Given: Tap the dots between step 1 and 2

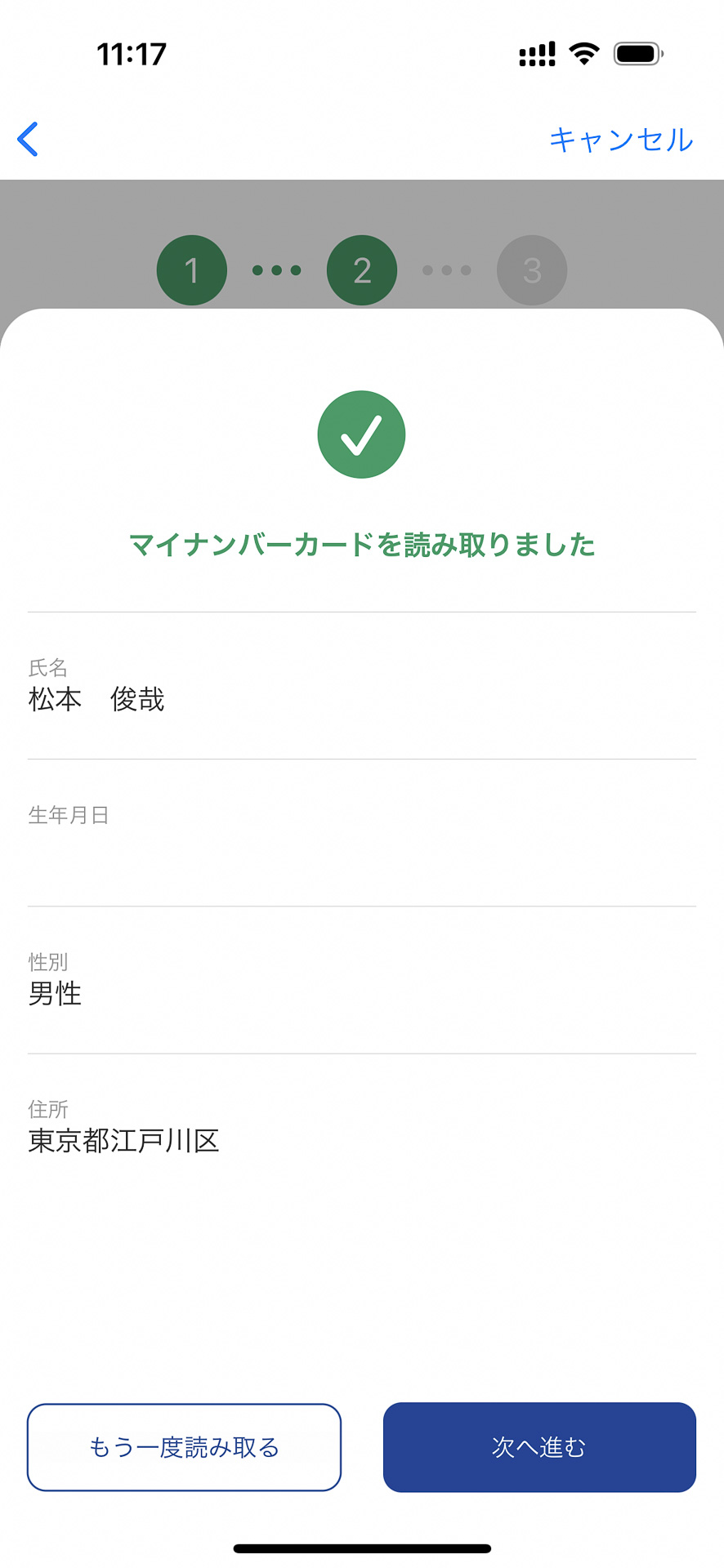Looking at the screenshot, I should [276, 269].
